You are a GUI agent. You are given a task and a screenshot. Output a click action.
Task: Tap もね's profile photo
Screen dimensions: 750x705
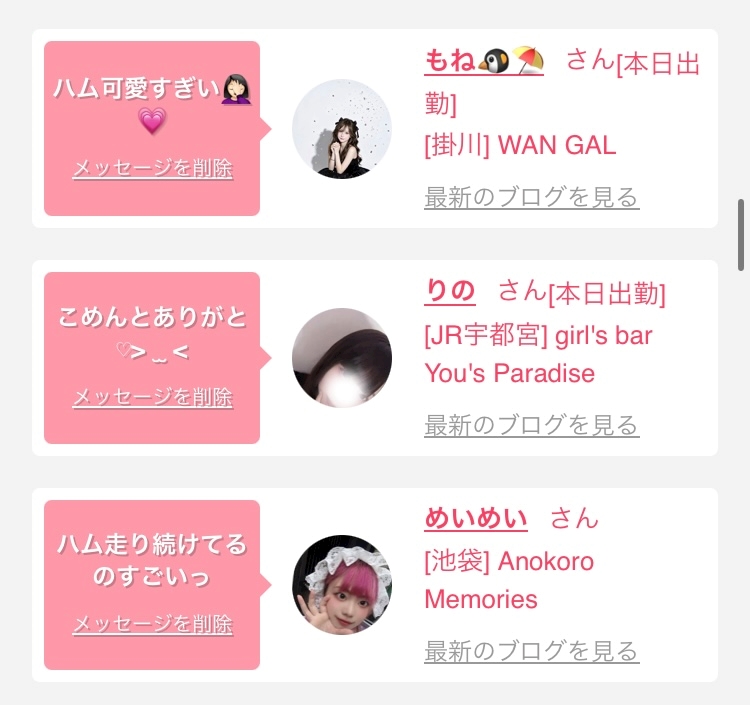coord(342,129)
